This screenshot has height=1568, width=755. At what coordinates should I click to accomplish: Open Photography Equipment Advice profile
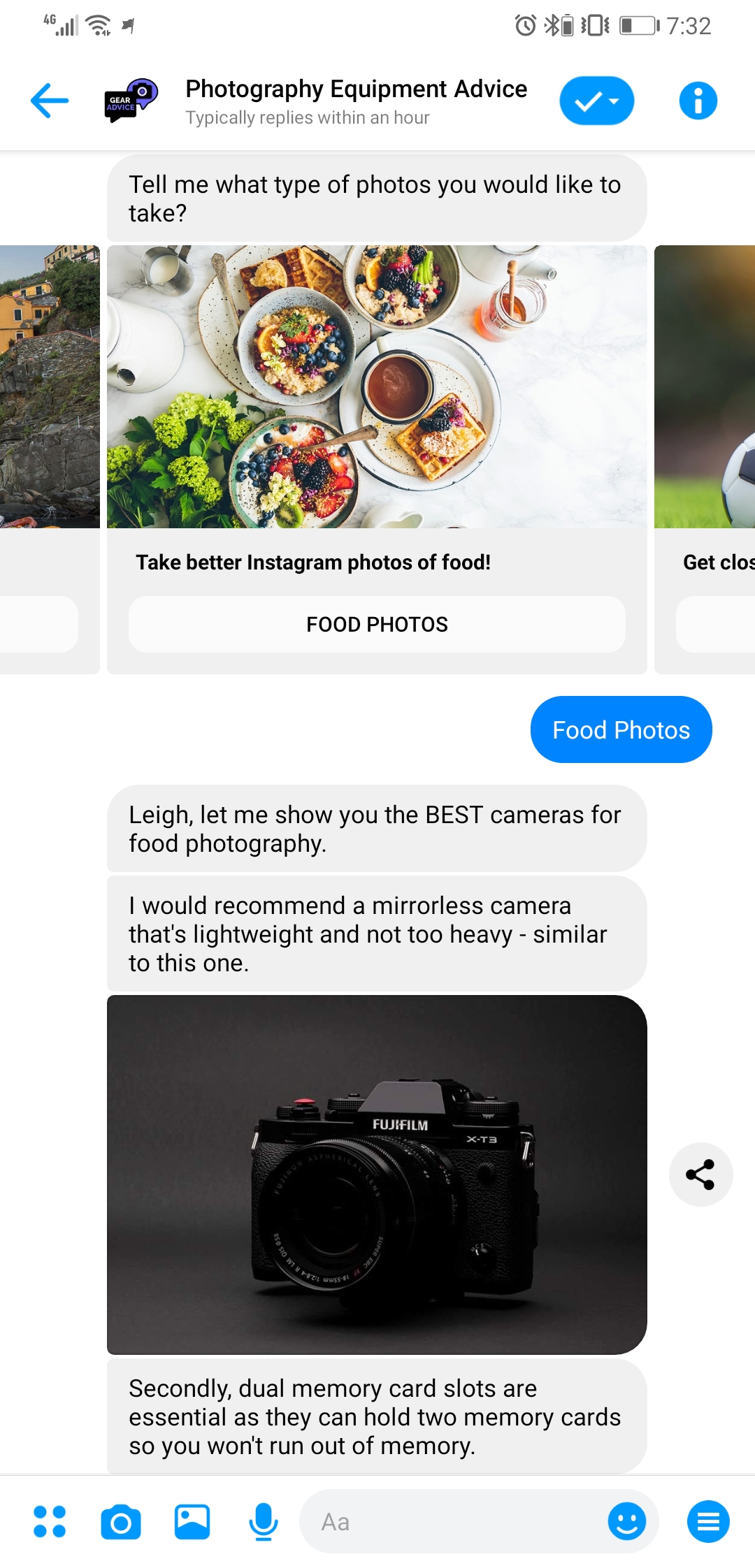click(x=356, y=101)
